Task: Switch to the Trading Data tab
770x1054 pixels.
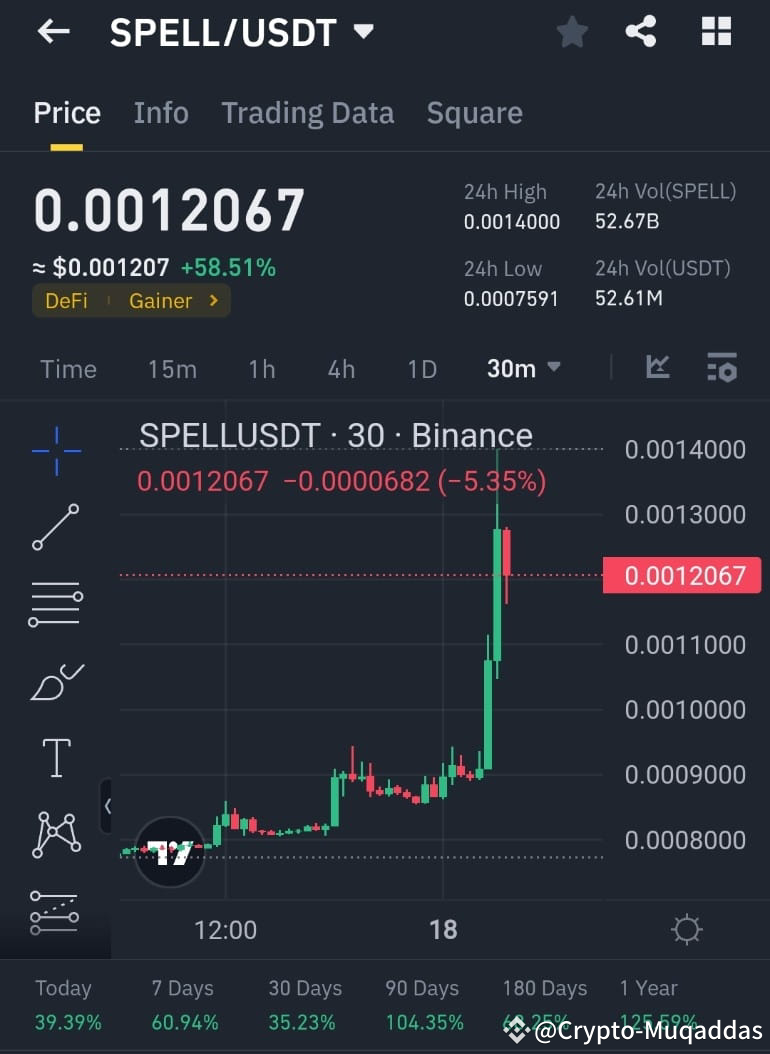Action: click(x=307, y=113)
